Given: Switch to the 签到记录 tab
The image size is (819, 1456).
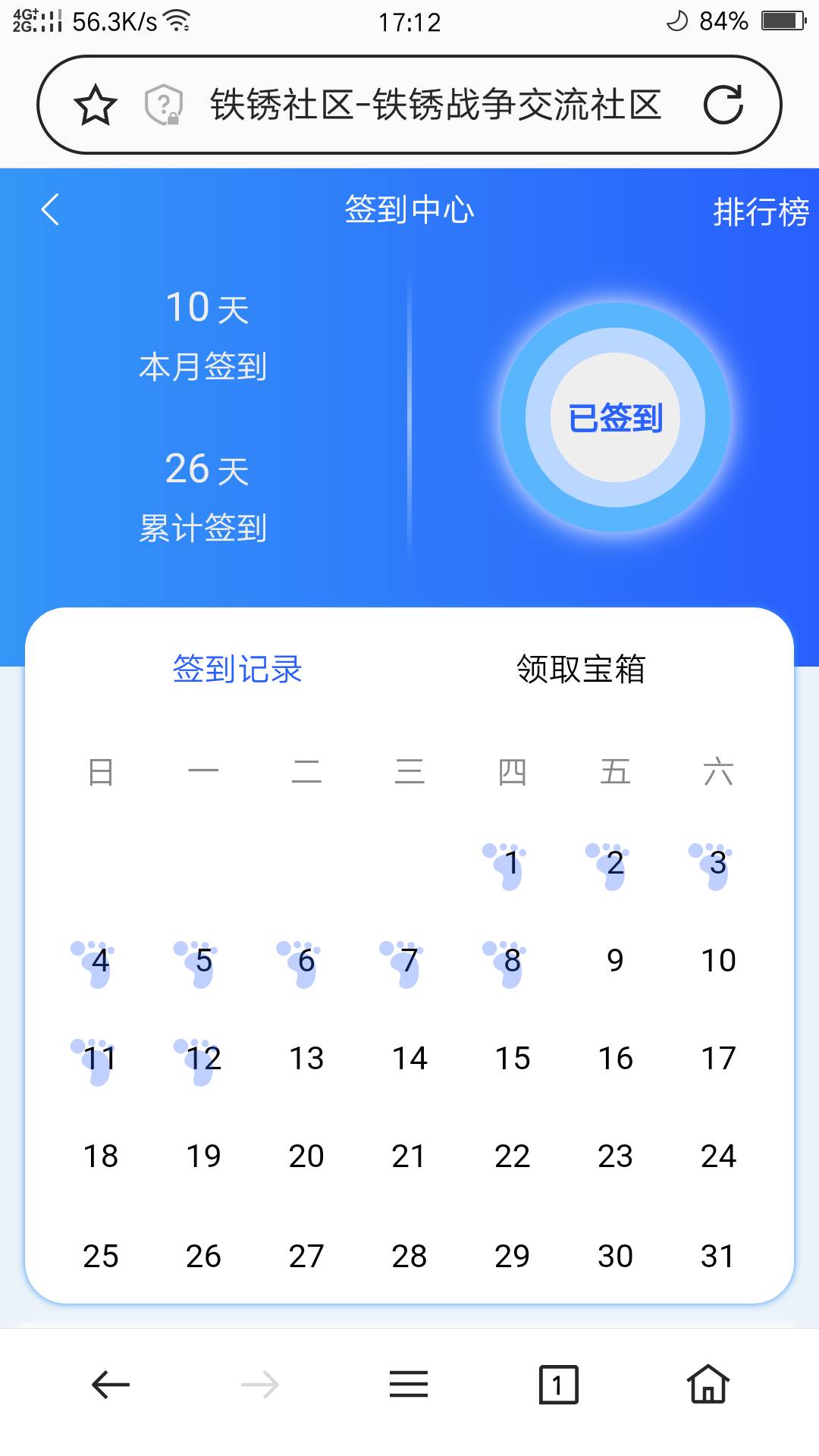Looking at the screenshot, I should point(237,669).
